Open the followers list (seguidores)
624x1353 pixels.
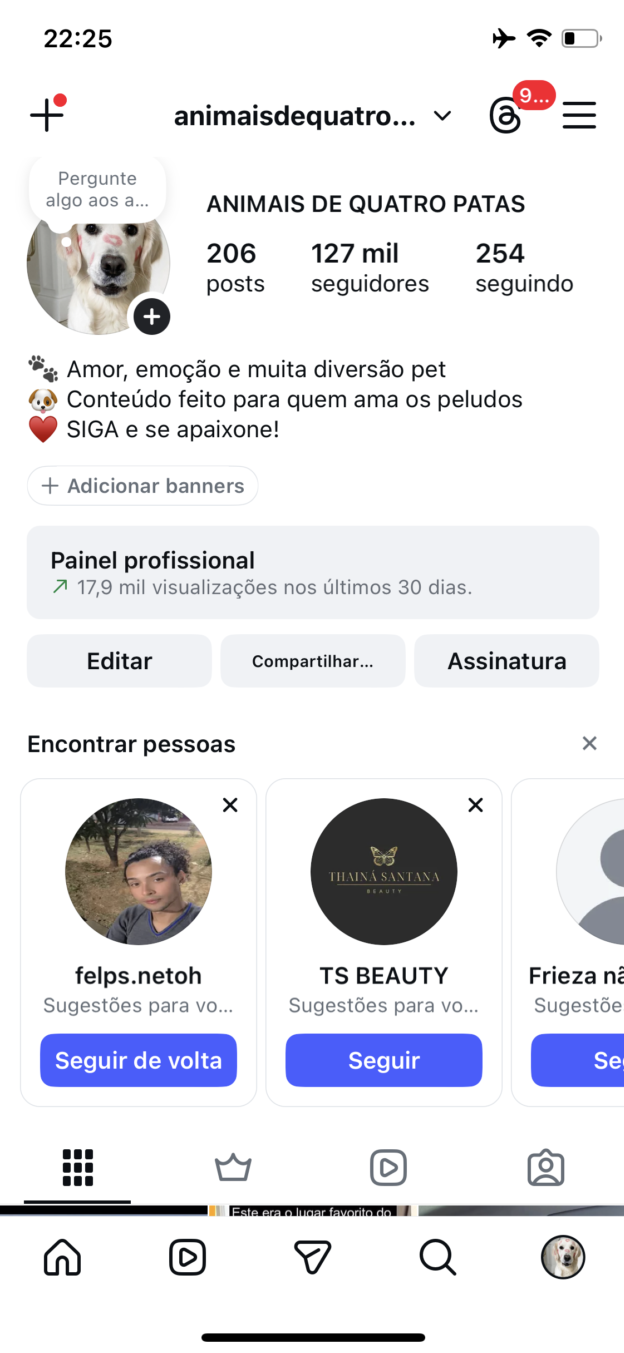click(x=369, y=267)
